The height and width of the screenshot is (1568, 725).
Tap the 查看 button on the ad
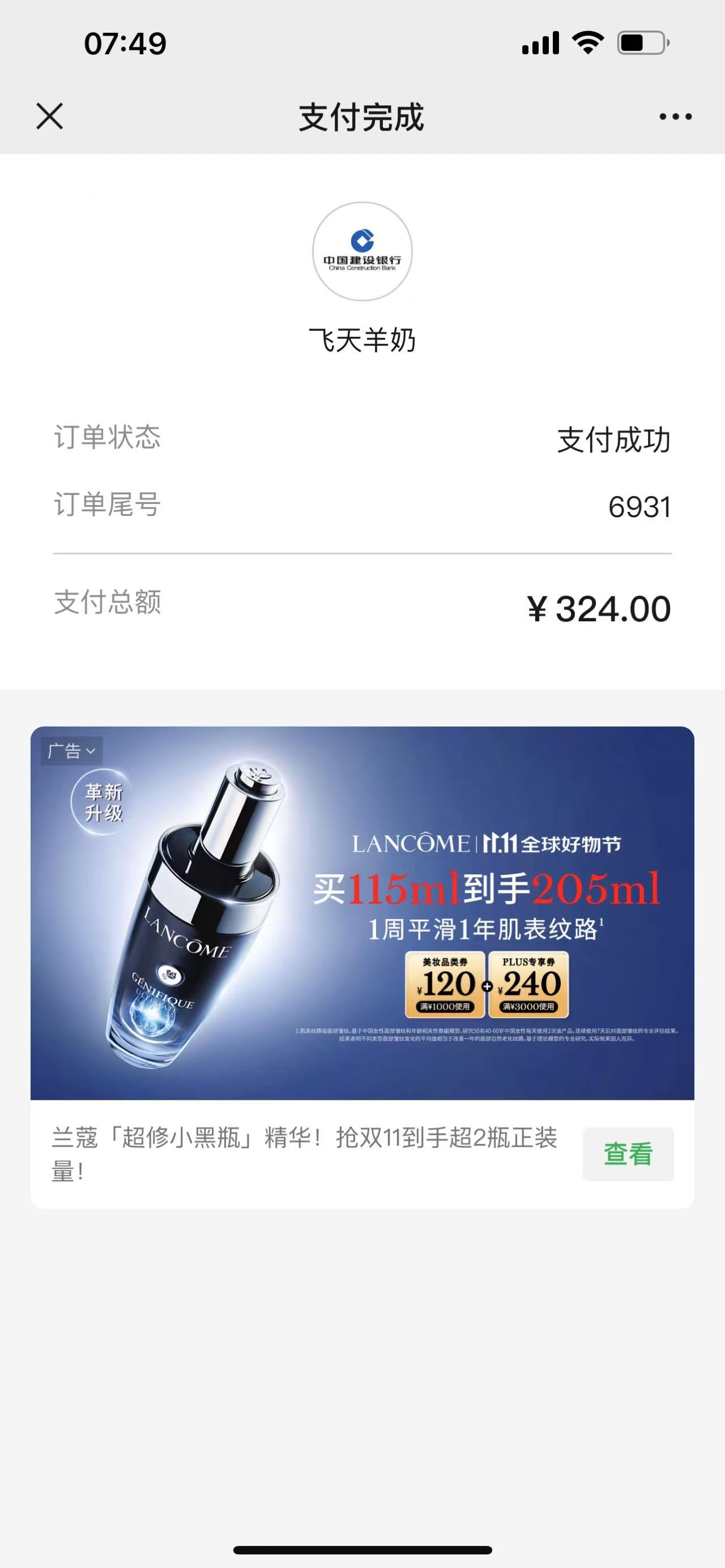coord(628,1154)
